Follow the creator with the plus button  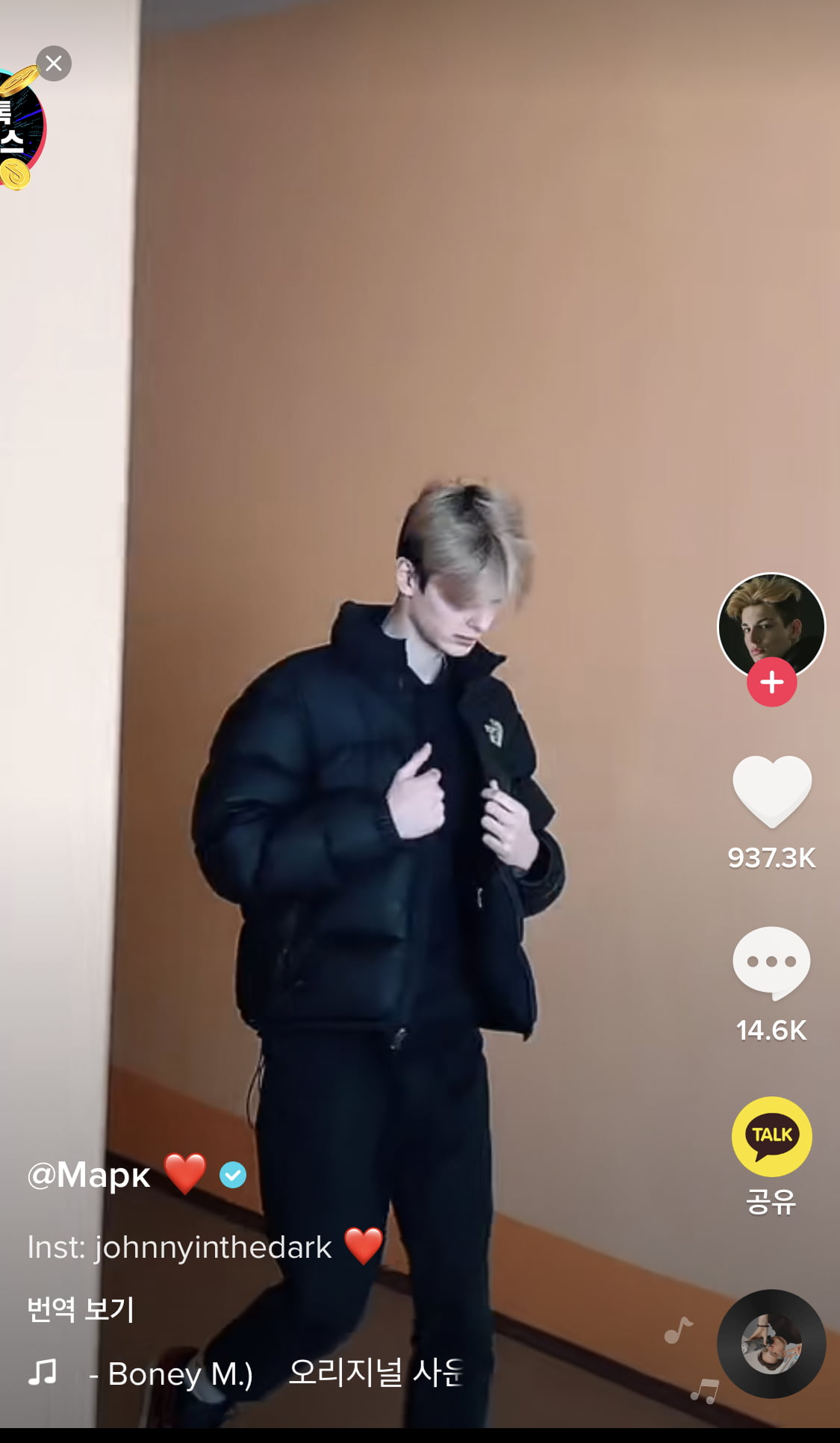point(771,682)
